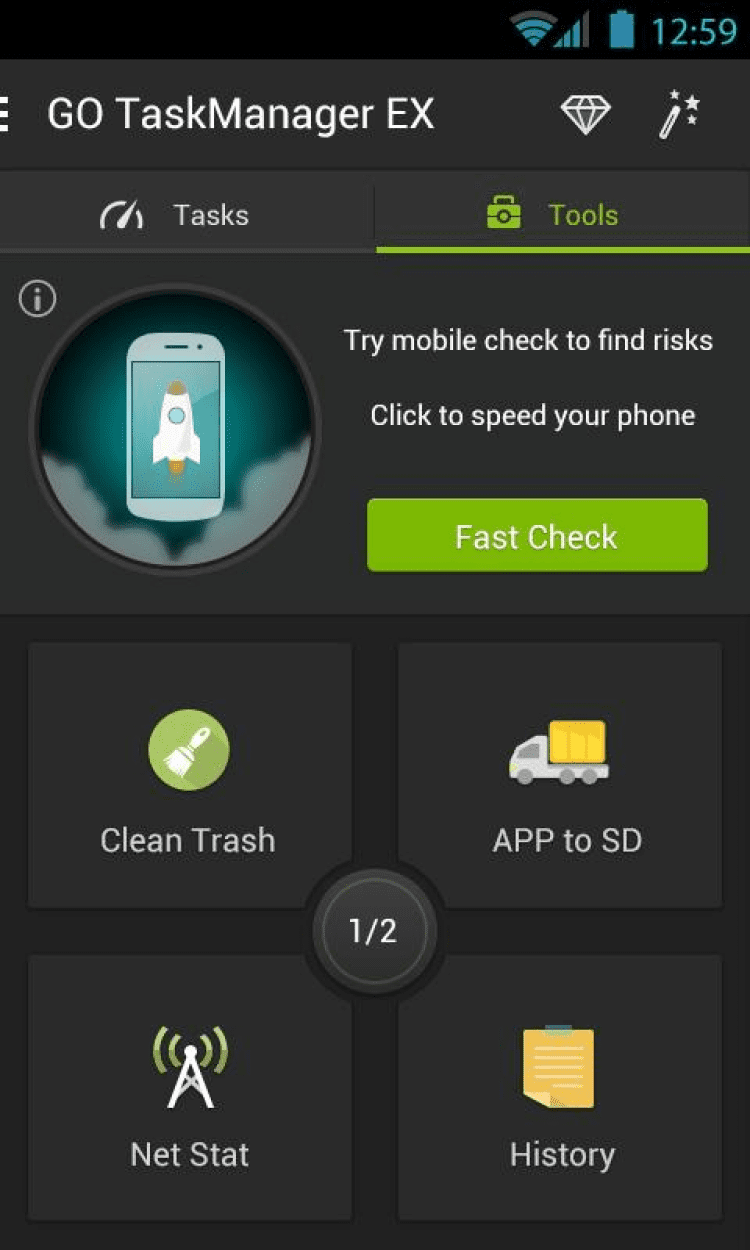Start the Fast Check
750x1250 pixels.
[x=537, y=536]
